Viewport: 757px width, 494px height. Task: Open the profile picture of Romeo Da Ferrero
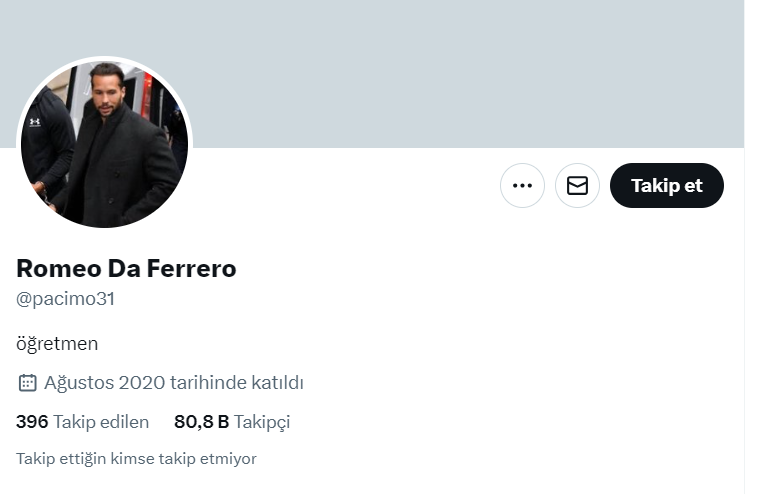click(x=104, y=143)
